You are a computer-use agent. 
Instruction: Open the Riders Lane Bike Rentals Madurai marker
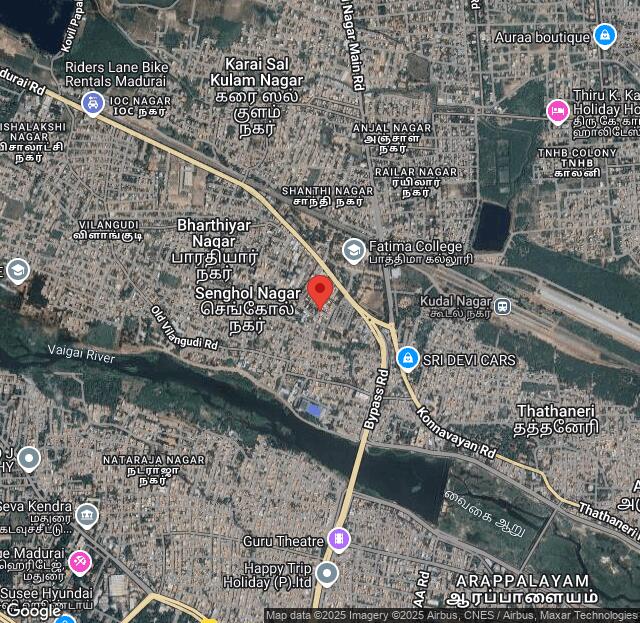[93, 102]
